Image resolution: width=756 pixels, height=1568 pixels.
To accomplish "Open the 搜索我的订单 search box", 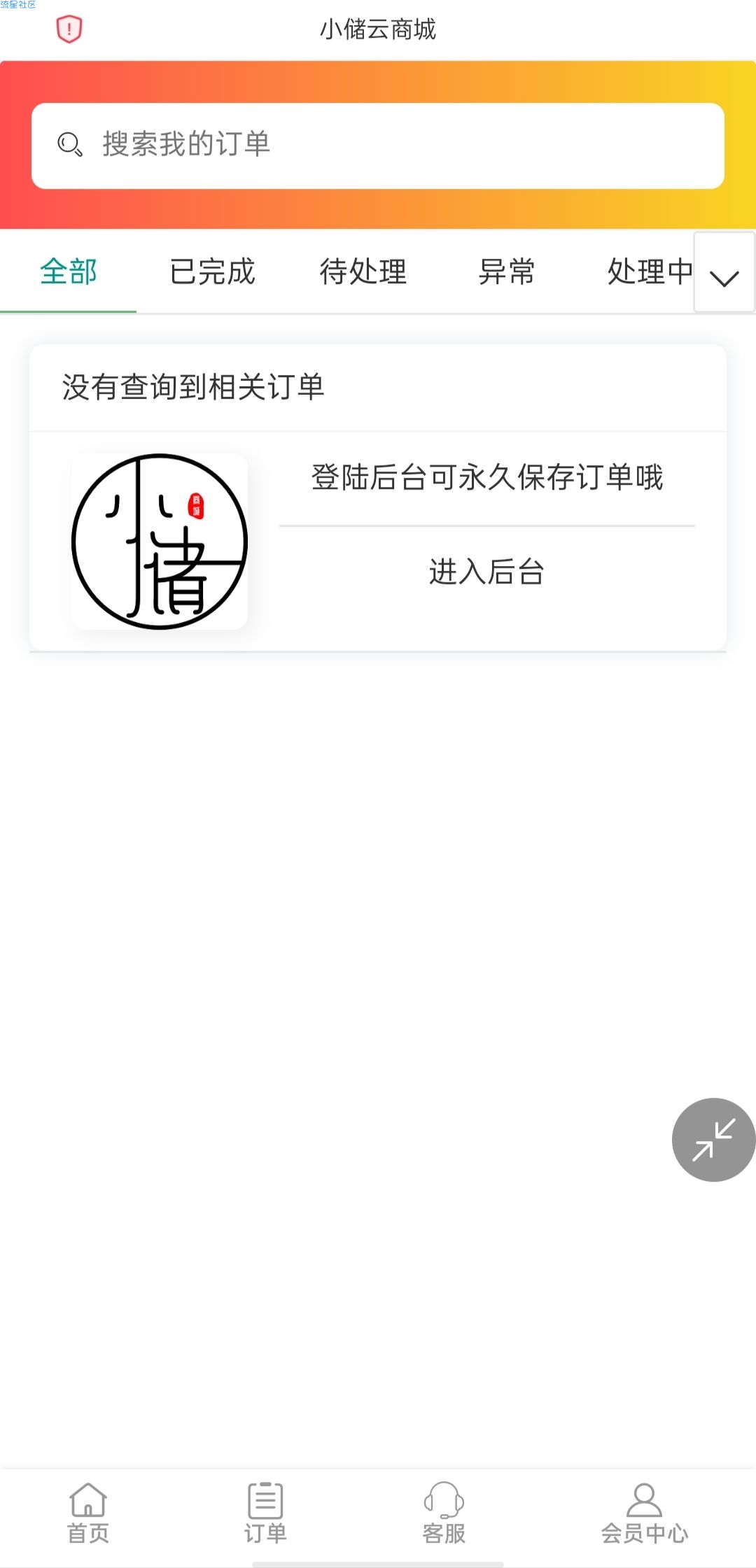I will 378,146.
